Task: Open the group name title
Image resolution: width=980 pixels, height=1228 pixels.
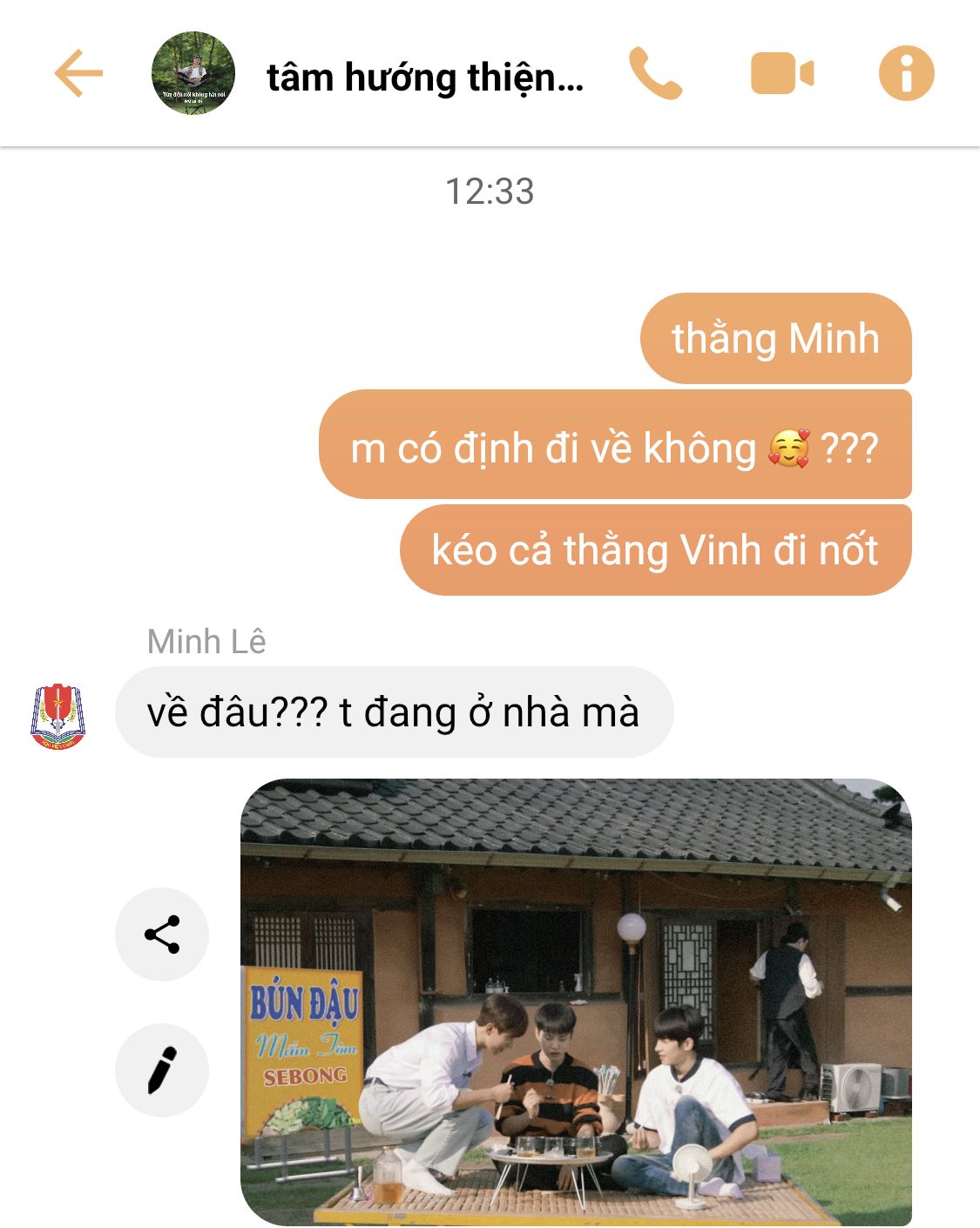Action: [425, 78]
